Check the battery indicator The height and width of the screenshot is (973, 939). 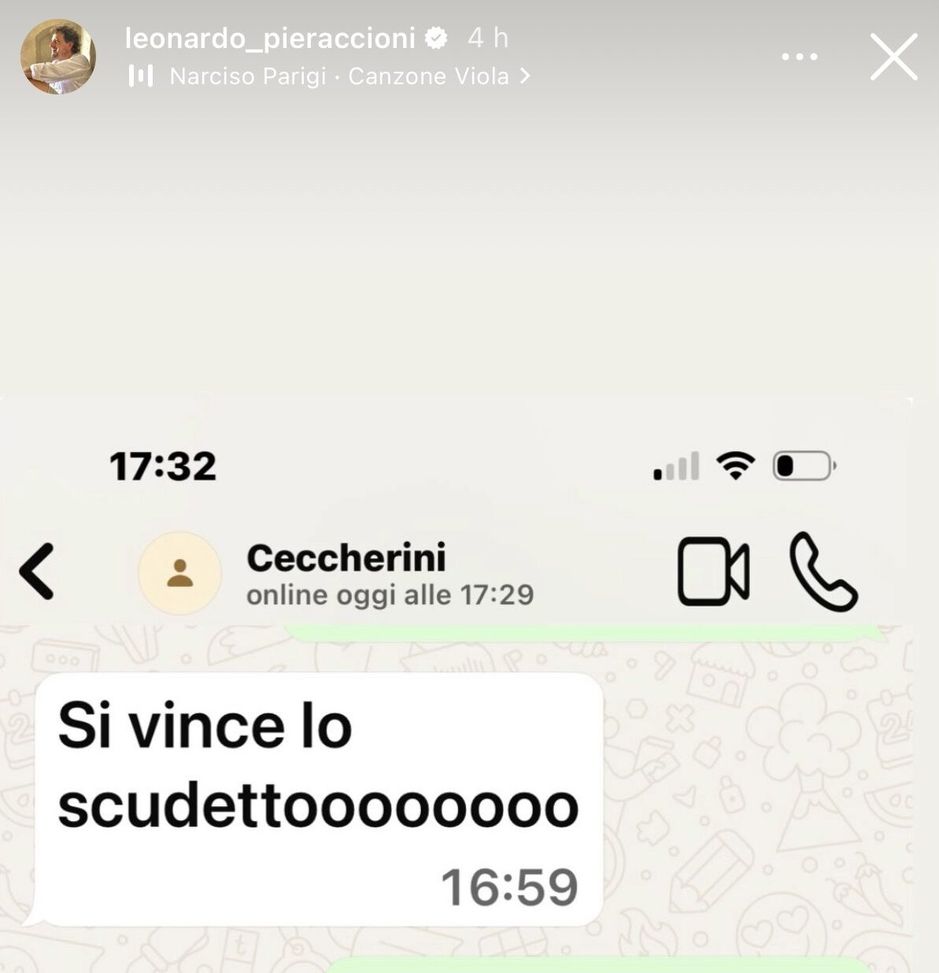[802, 464]
